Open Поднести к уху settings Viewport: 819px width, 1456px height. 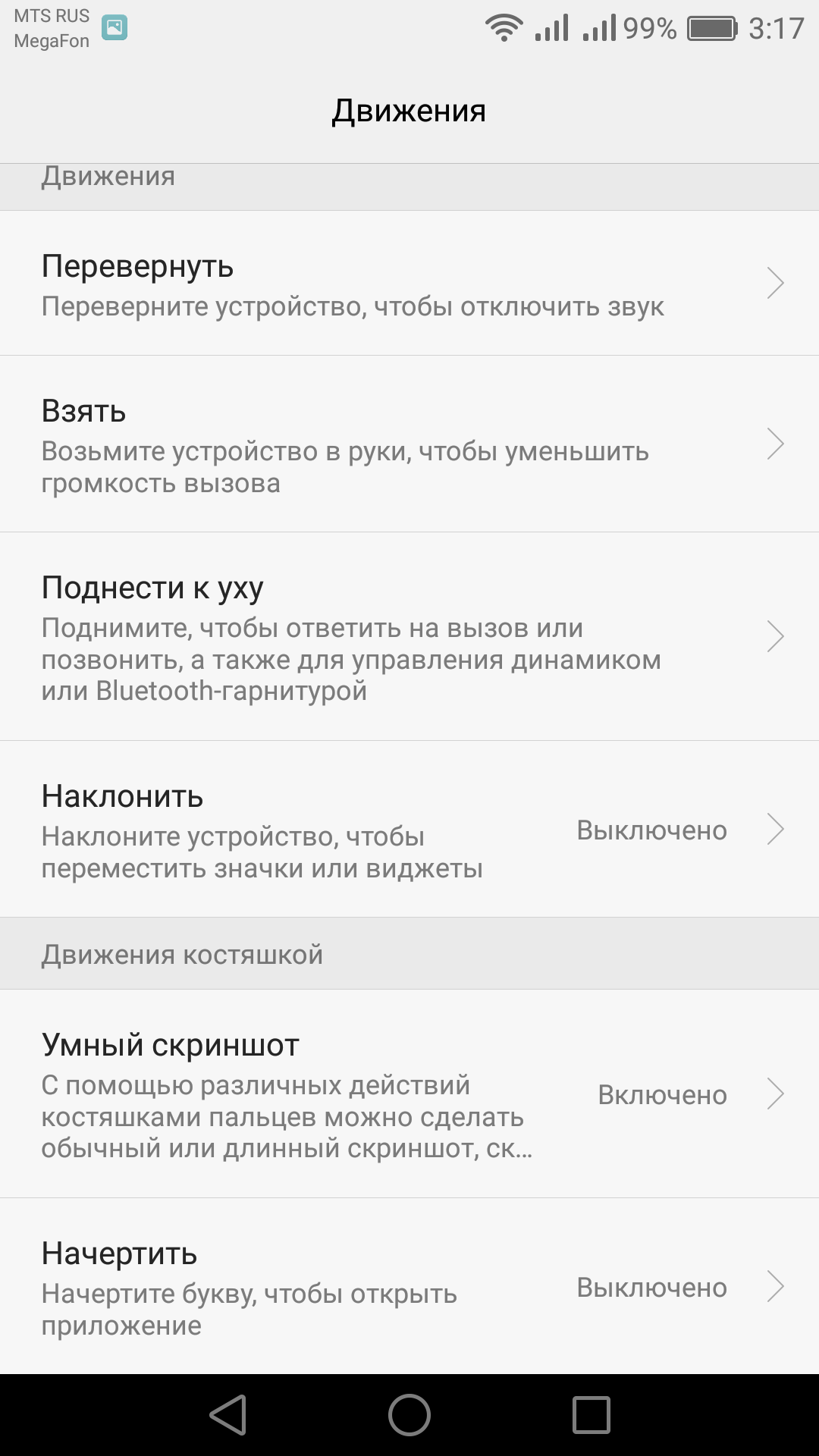pos(409,636)
